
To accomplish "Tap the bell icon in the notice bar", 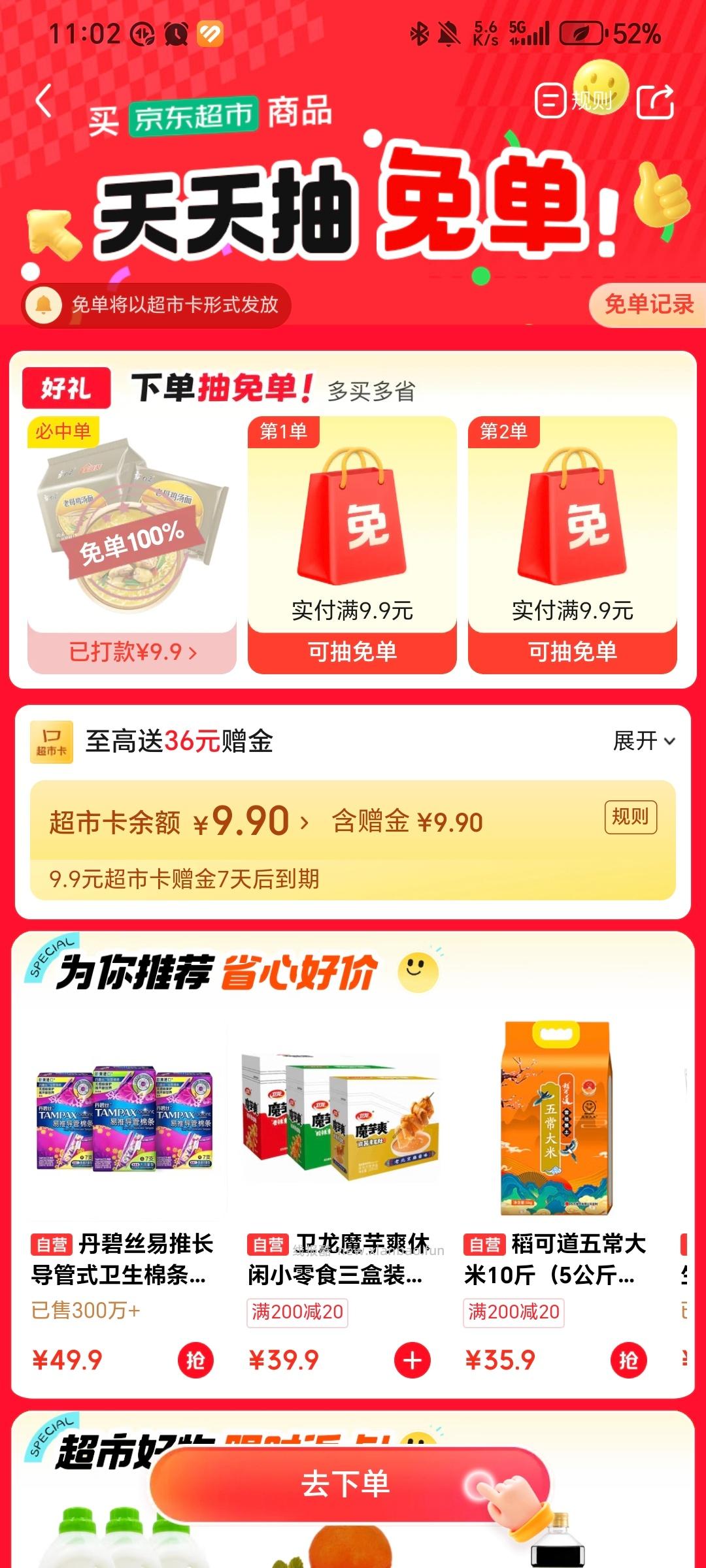I will click(43, 303).
